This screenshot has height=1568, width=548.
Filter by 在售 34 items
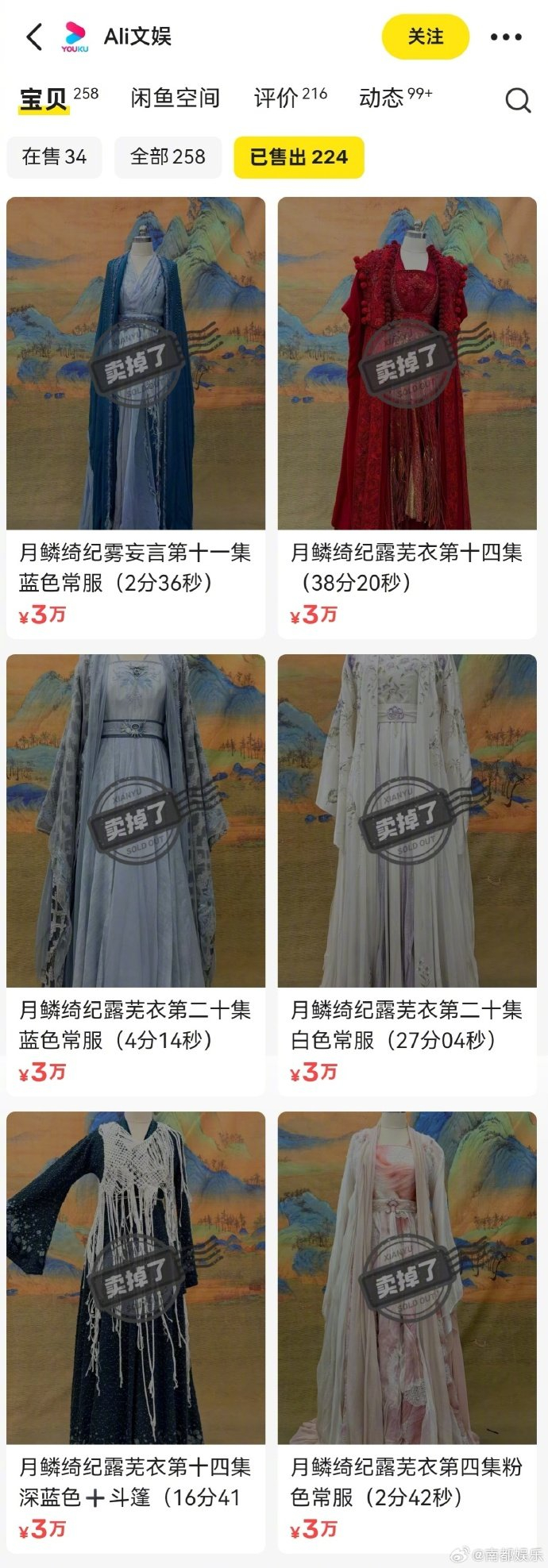click(x=54, y=156)
